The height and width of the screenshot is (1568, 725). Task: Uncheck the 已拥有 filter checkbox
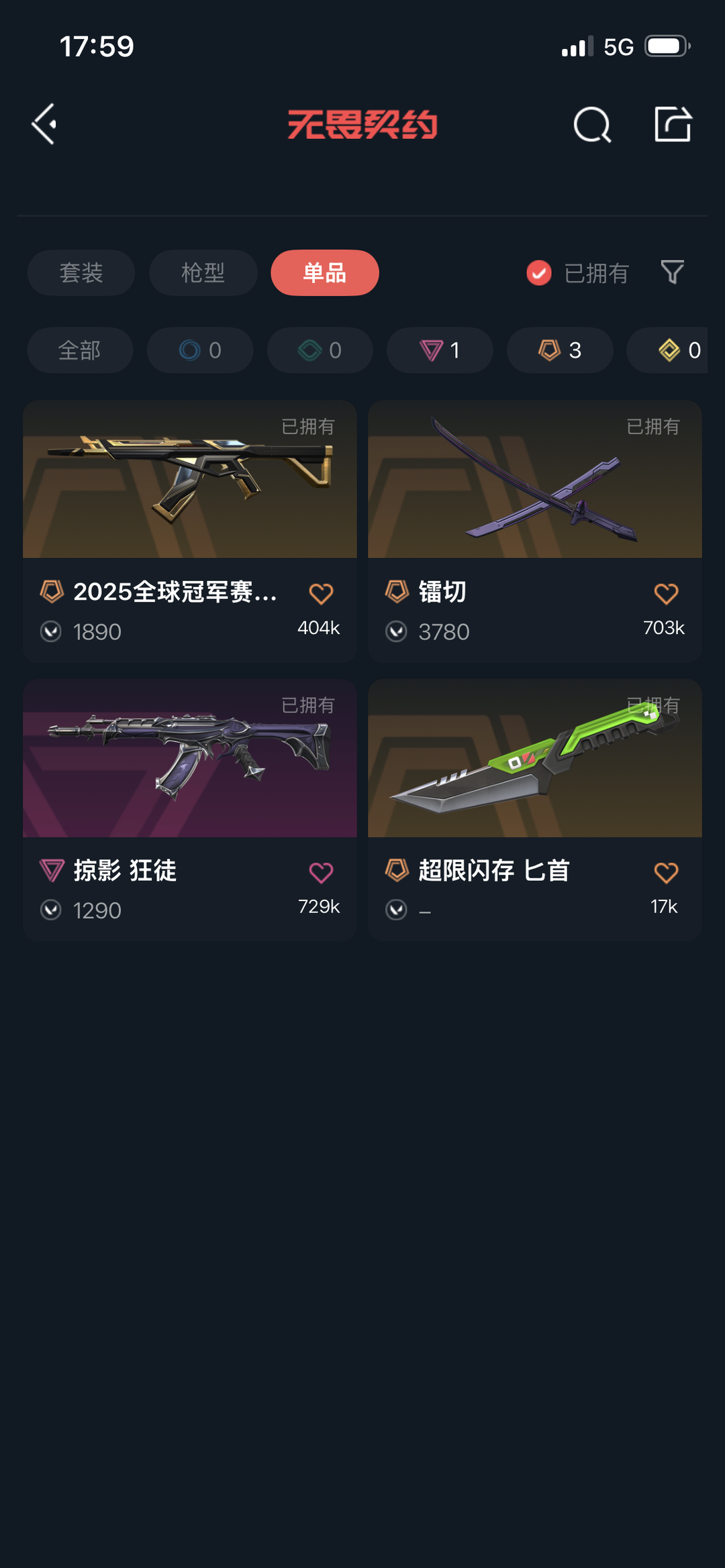[x=539, y=273]
